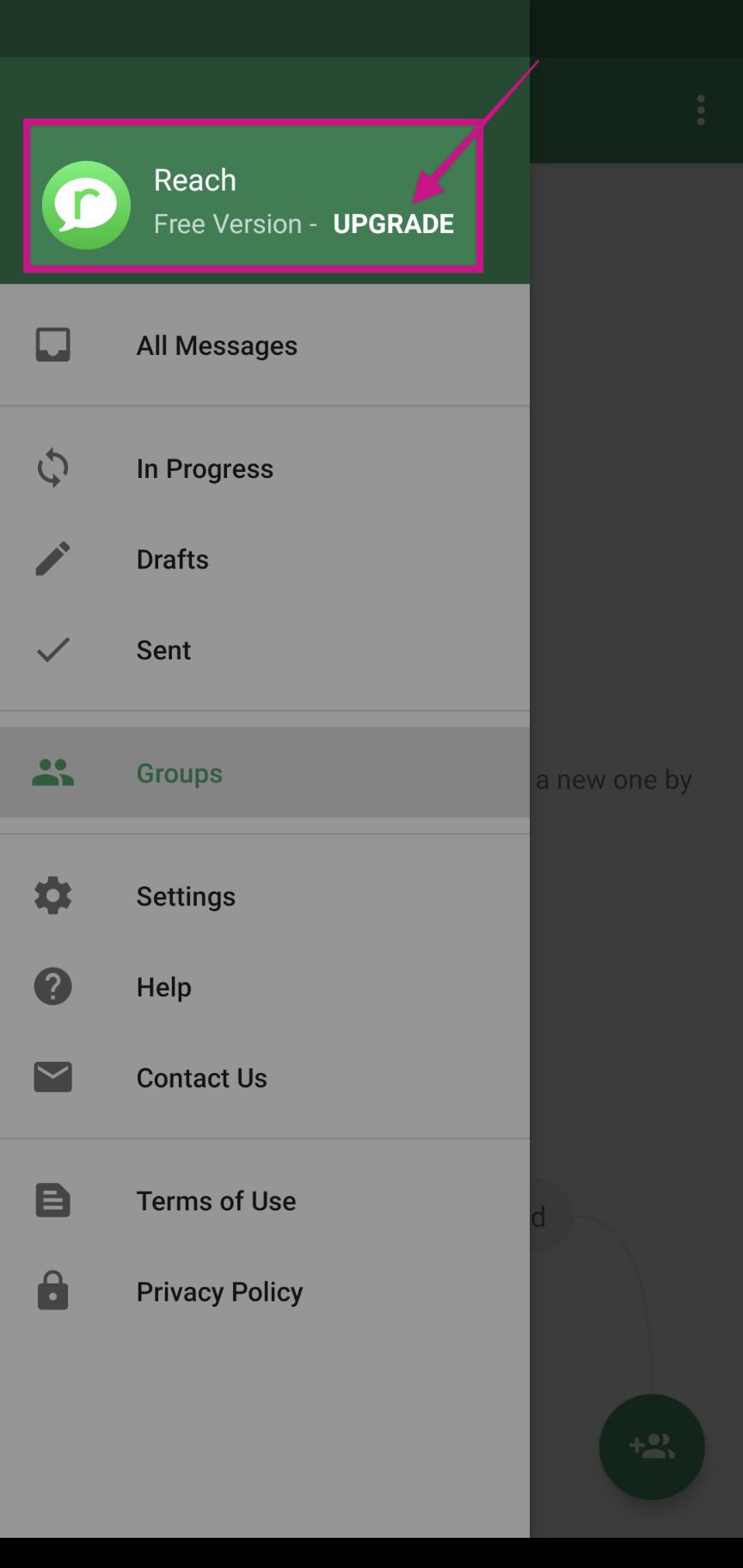
Task: Go to In Progress messages
Action: tap(265, 469)
